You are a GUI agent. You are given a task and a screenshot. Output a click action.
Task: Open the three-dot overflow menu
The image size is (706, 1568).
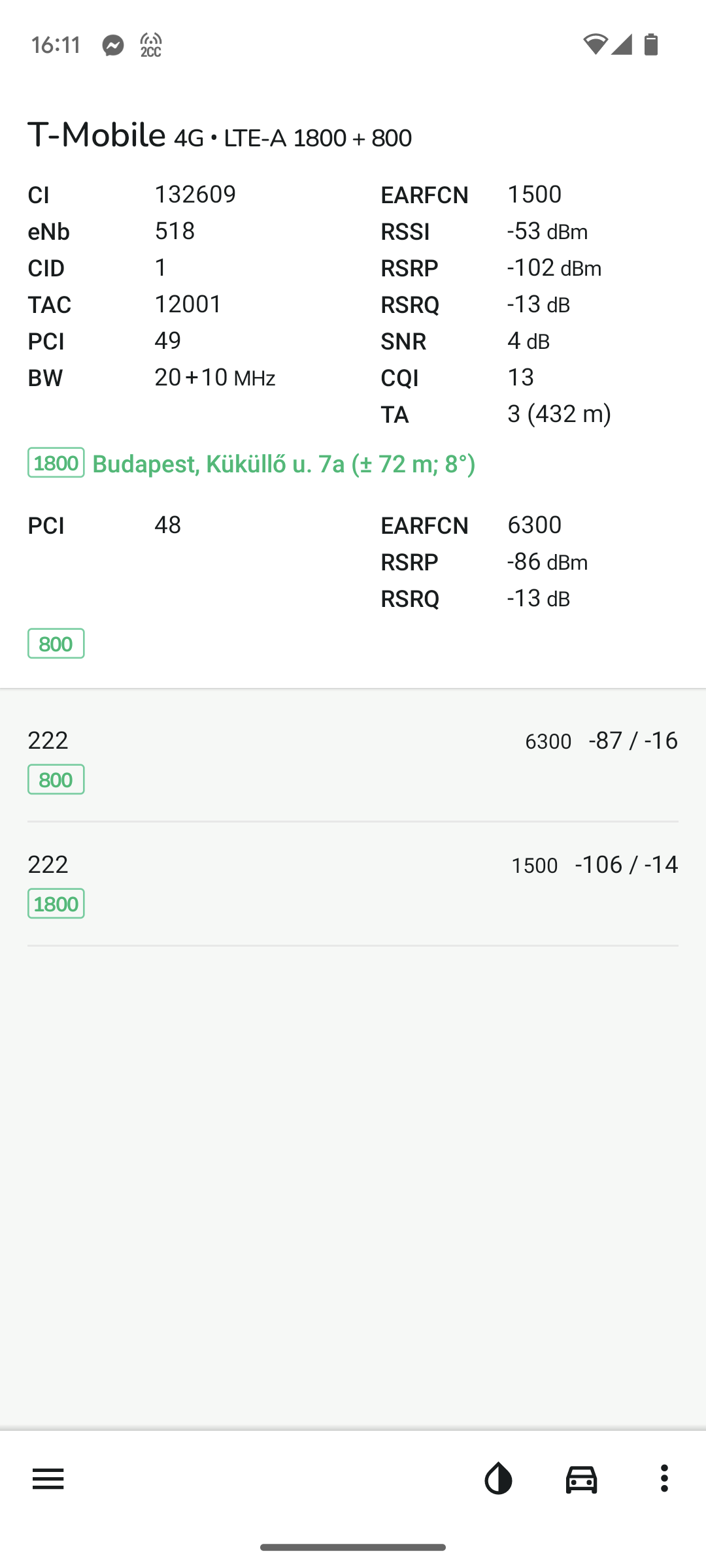tap(664, 1478)
